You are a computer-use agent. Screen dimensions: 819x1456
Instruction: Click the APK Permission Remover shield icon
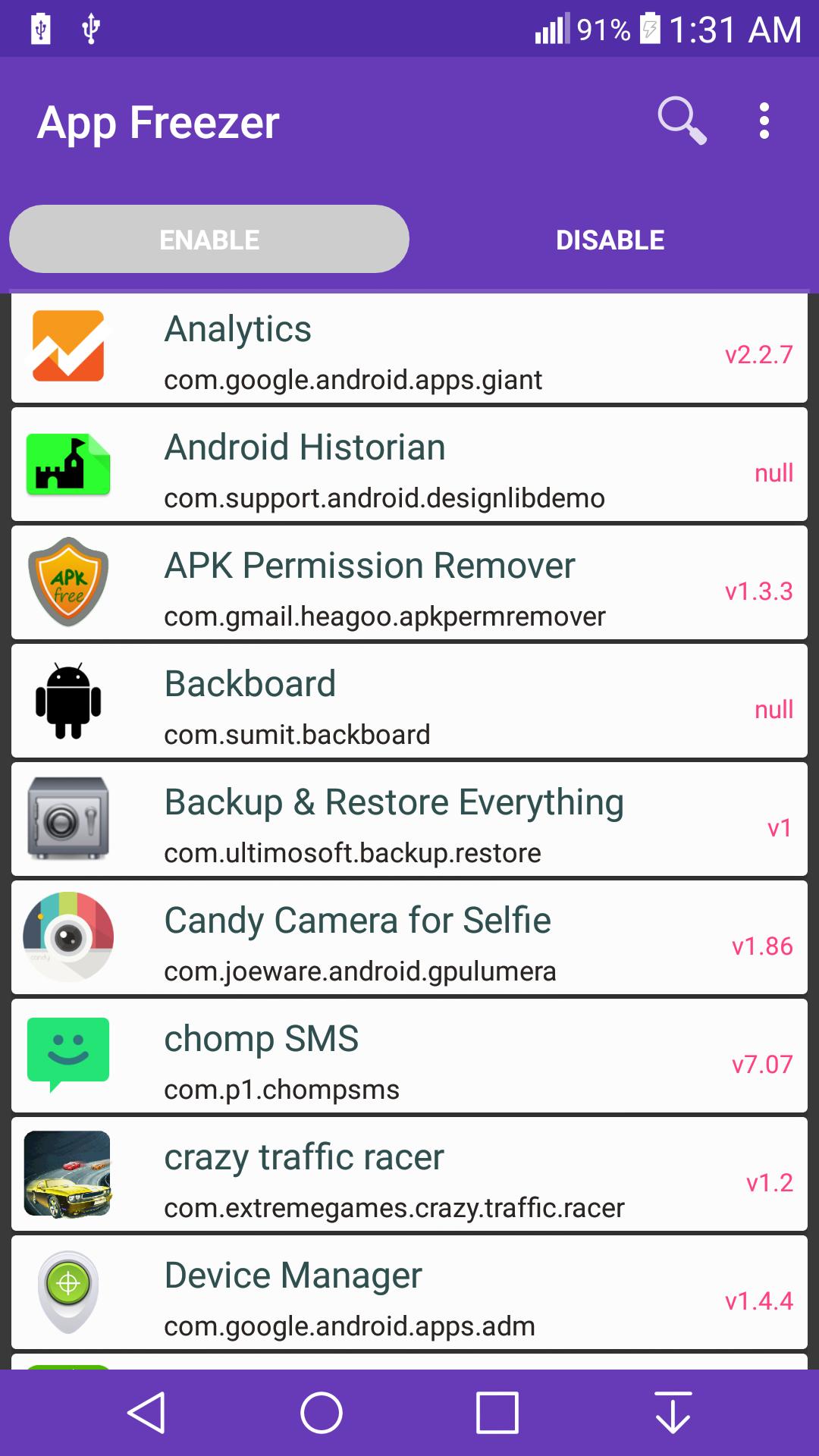[69, 582]
